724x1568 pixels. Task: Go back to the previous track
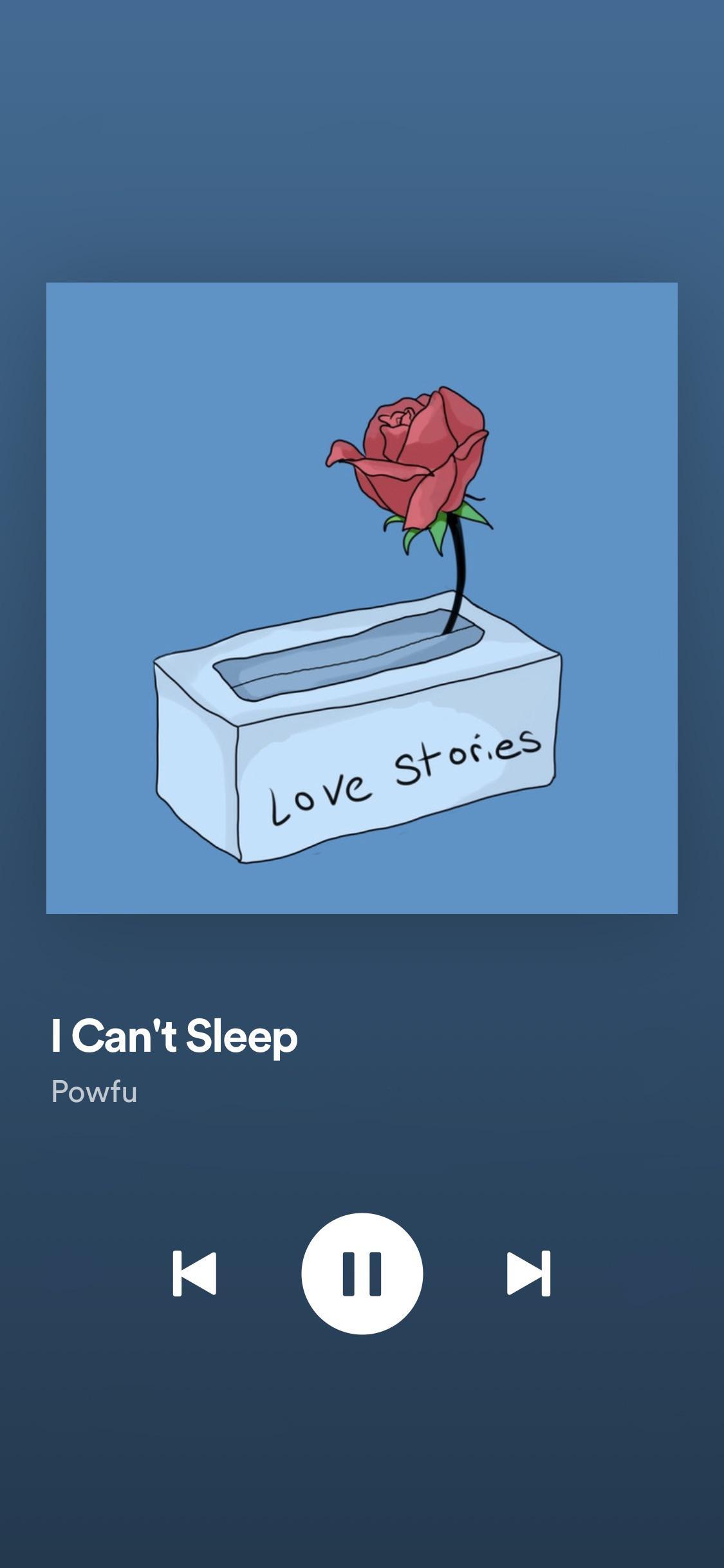point(194,1273)
